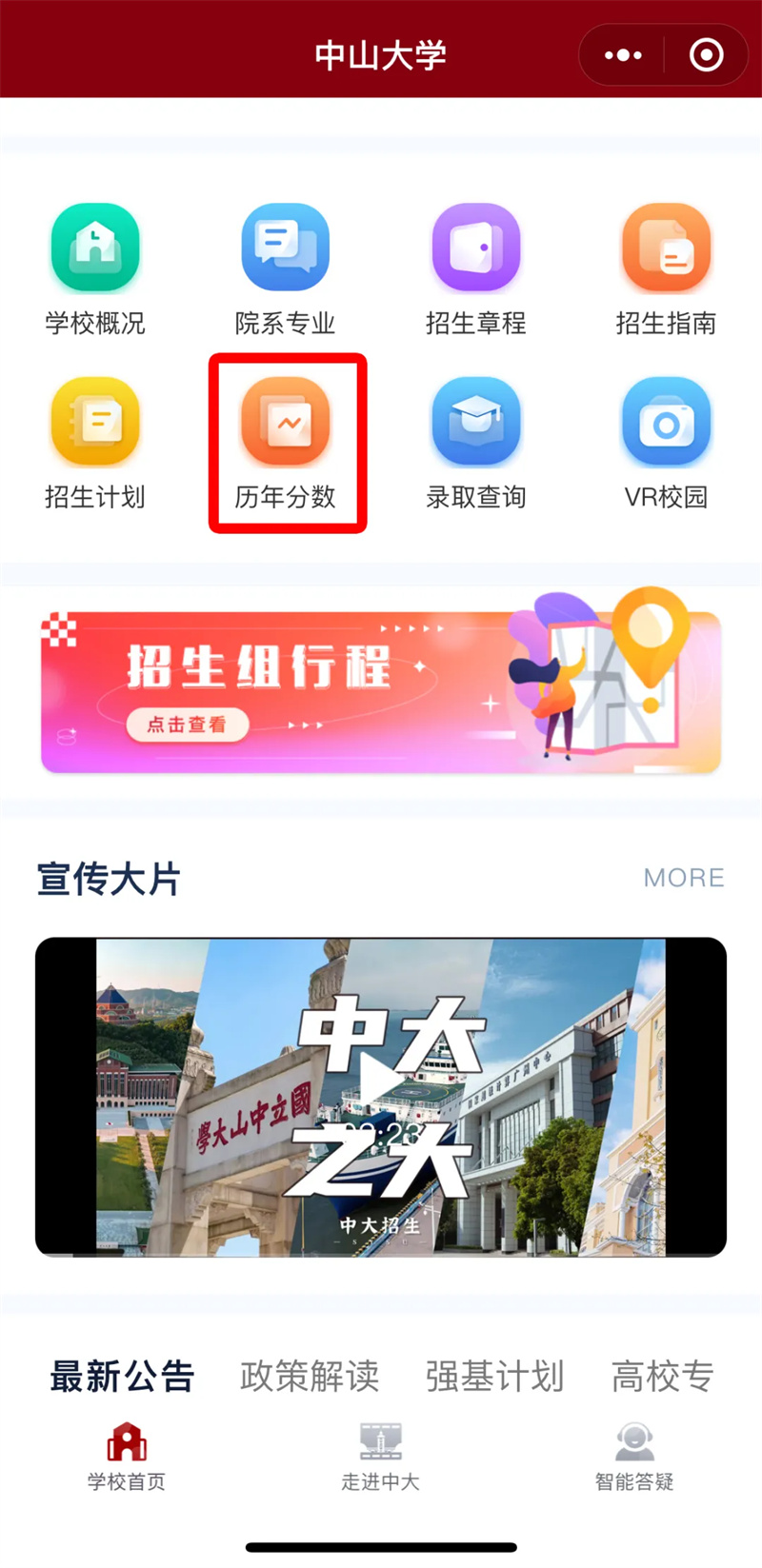Viewport: 762px width, 1568px height.
Task: Open VR校园
Action: (666, 443)
